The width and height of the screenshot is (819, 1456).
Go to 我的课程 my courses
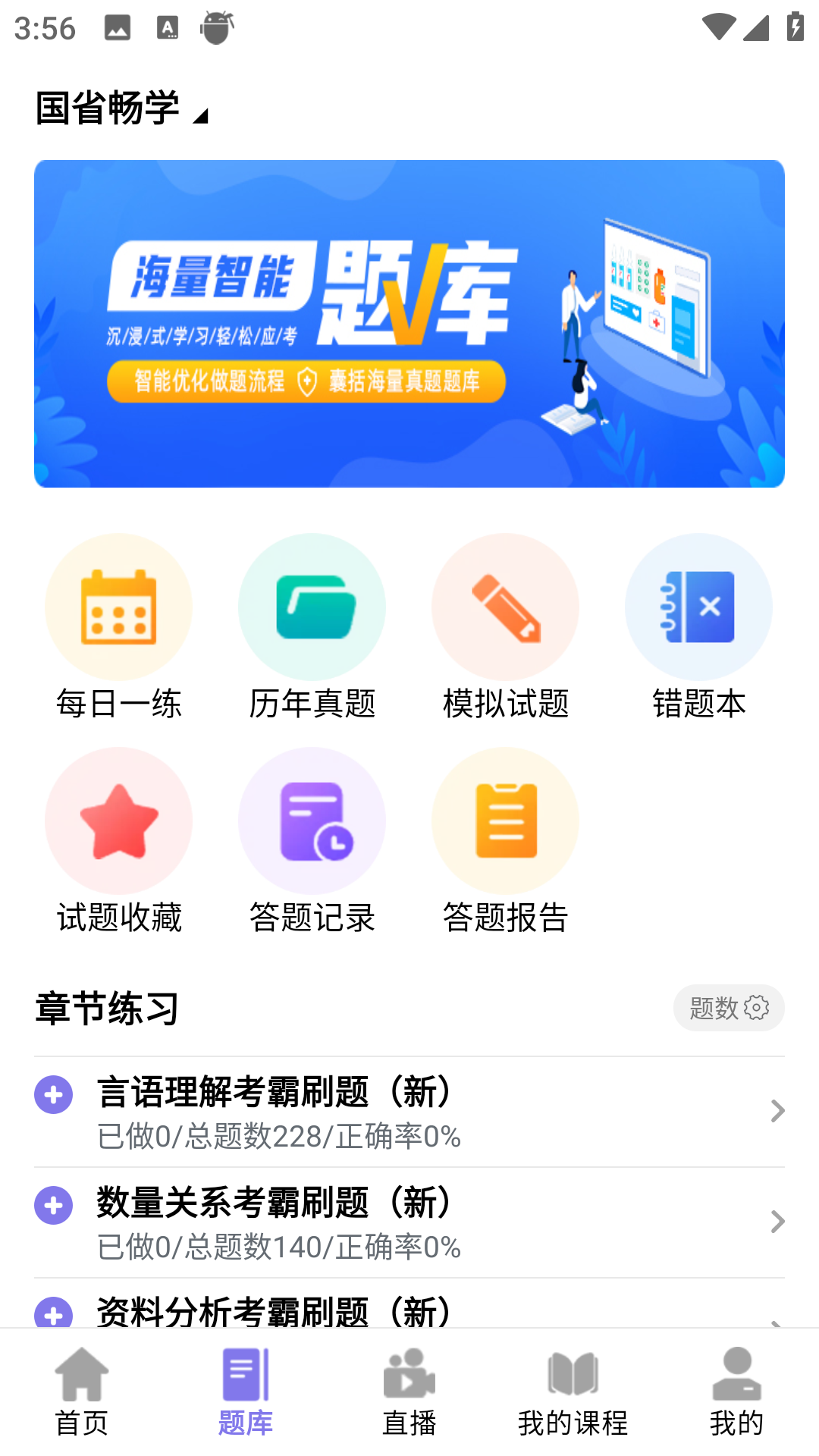tap(573, 1395)
